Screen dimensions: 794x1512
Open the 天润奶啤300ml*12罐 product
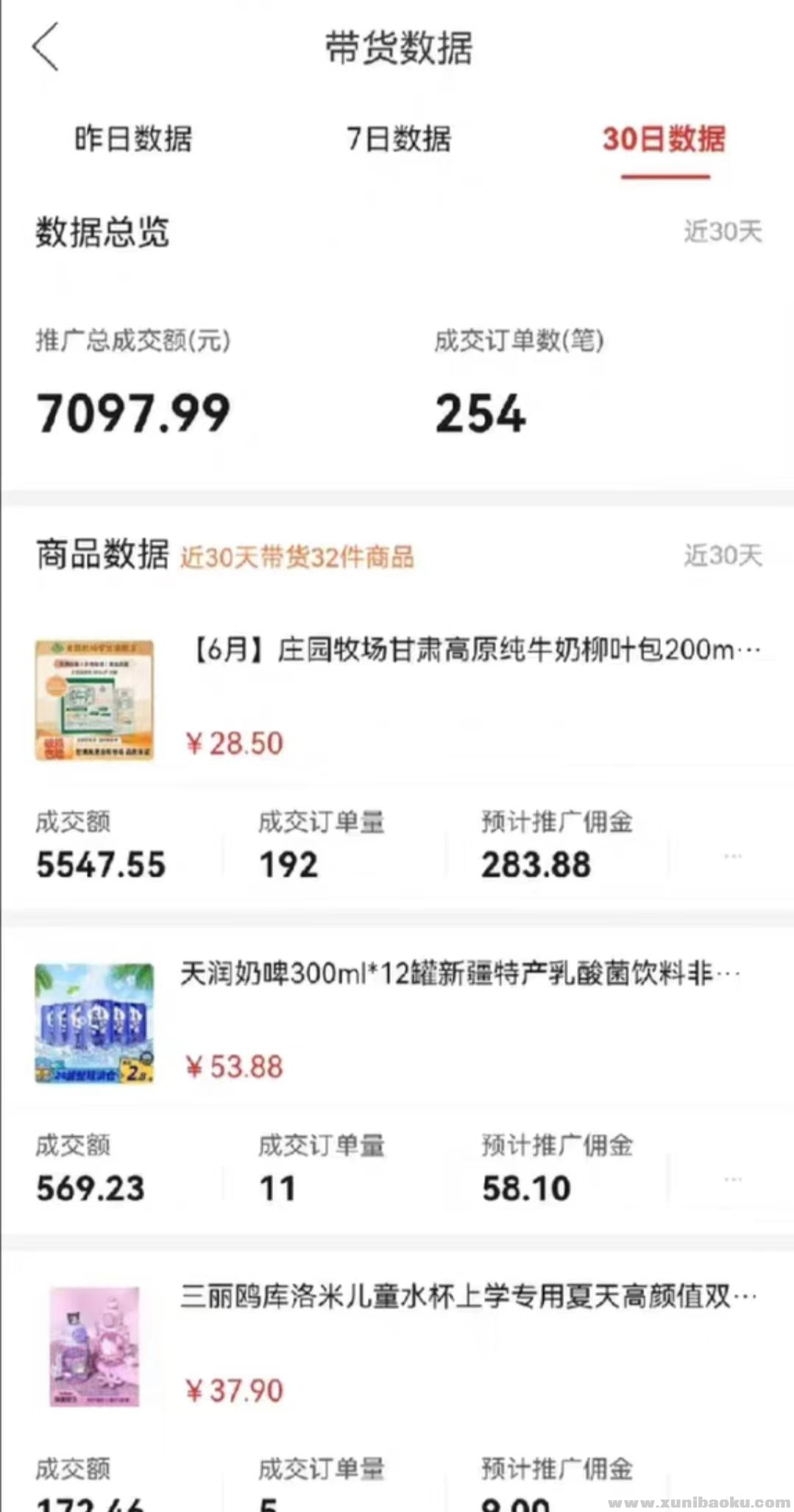tap(460, 974)
